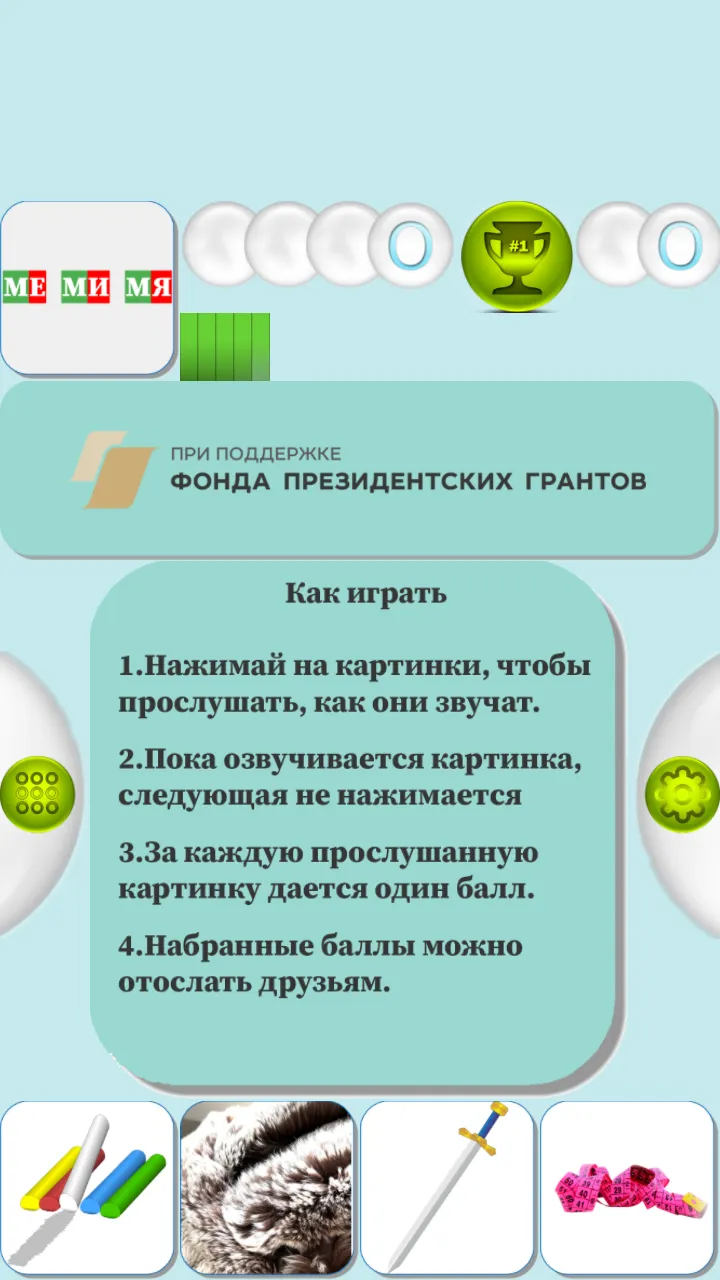720x1280 pixels.
Task: Tap the pink measuring tape picture
Action: [629, 1188]
